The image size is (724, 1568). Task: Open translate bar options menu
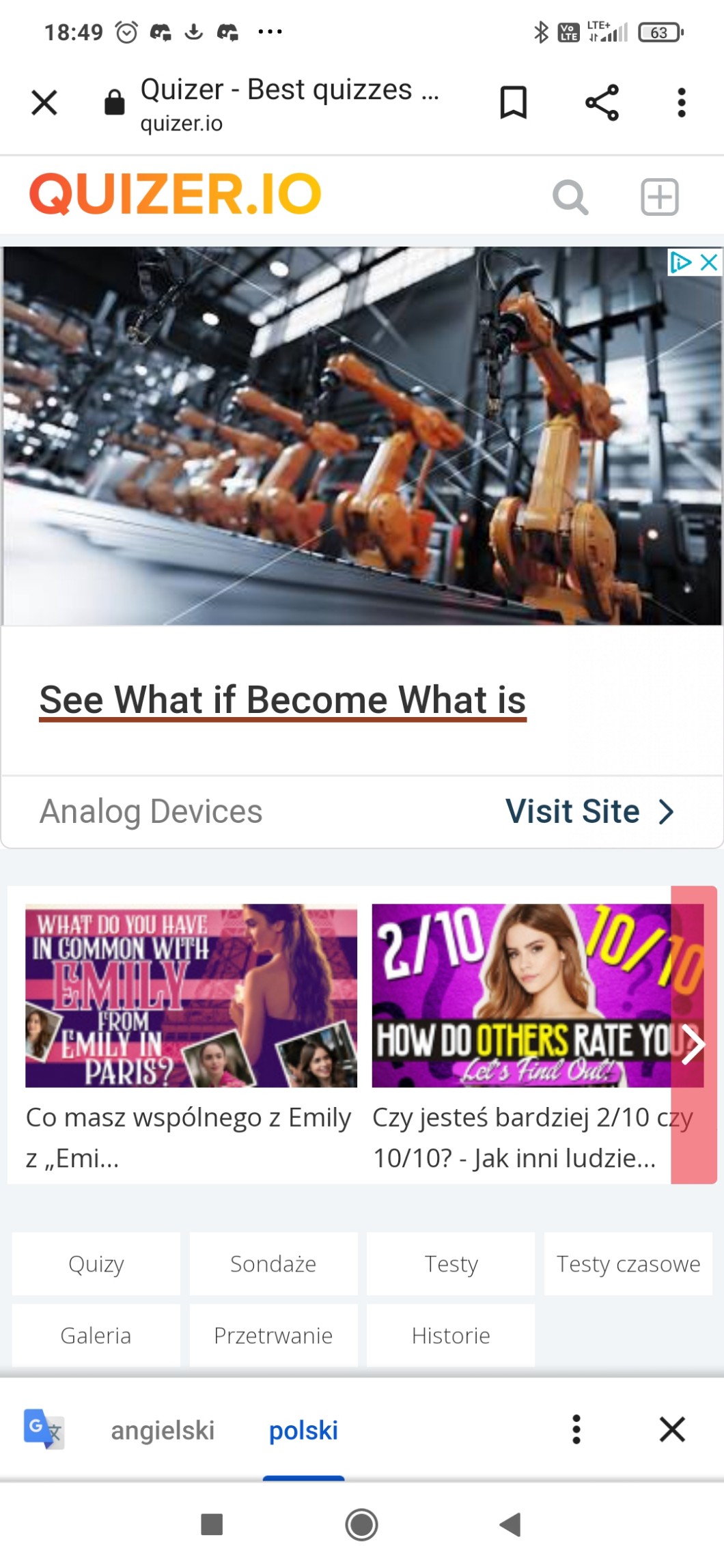pyautogui.click(x=576, y=1429)
